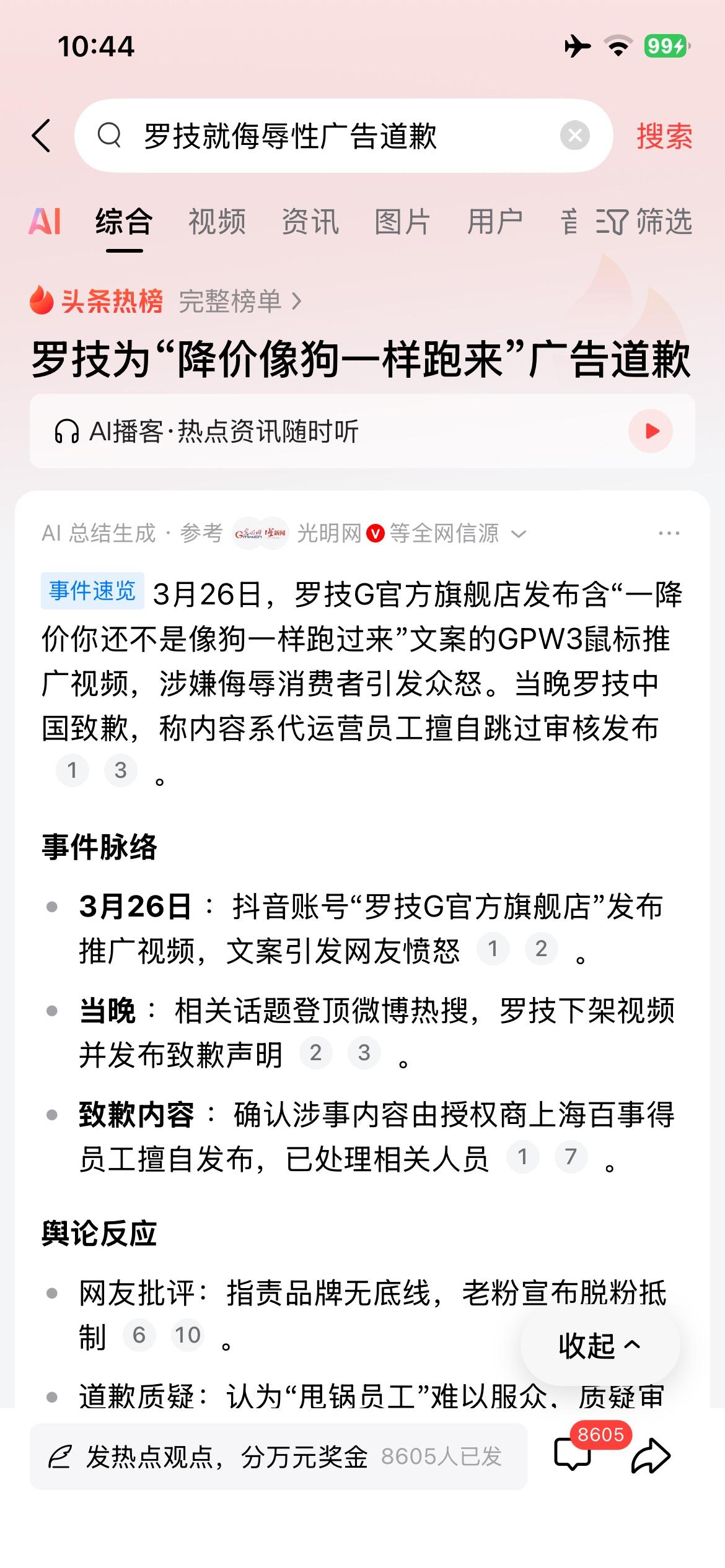Image resolution: width=725 pixels, height=1568 pixels.
Task: Collapse the summary with 收起
Action: [x=599, y=1343]
